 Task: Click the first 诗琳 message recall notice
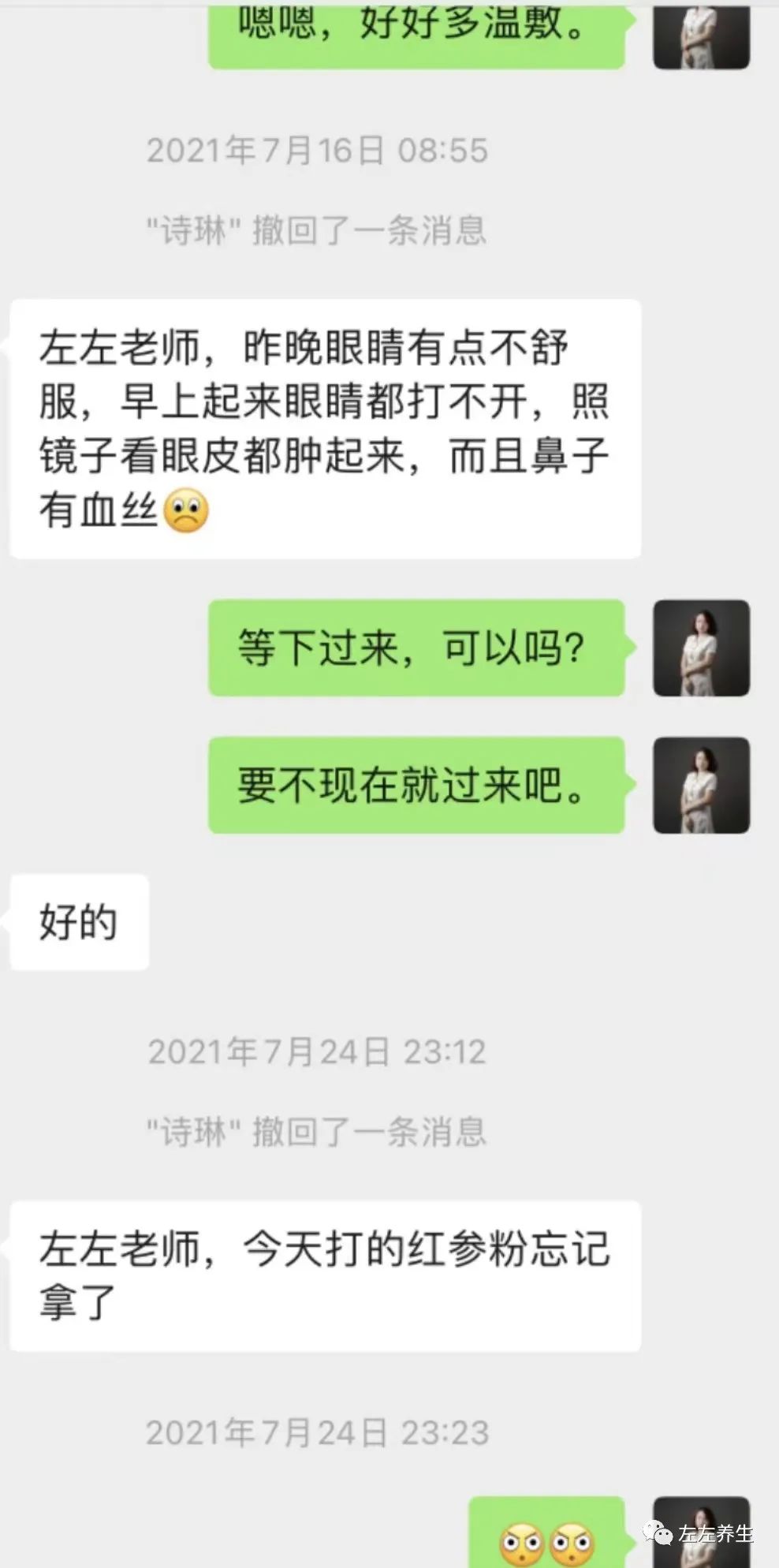tap(318, 230)
